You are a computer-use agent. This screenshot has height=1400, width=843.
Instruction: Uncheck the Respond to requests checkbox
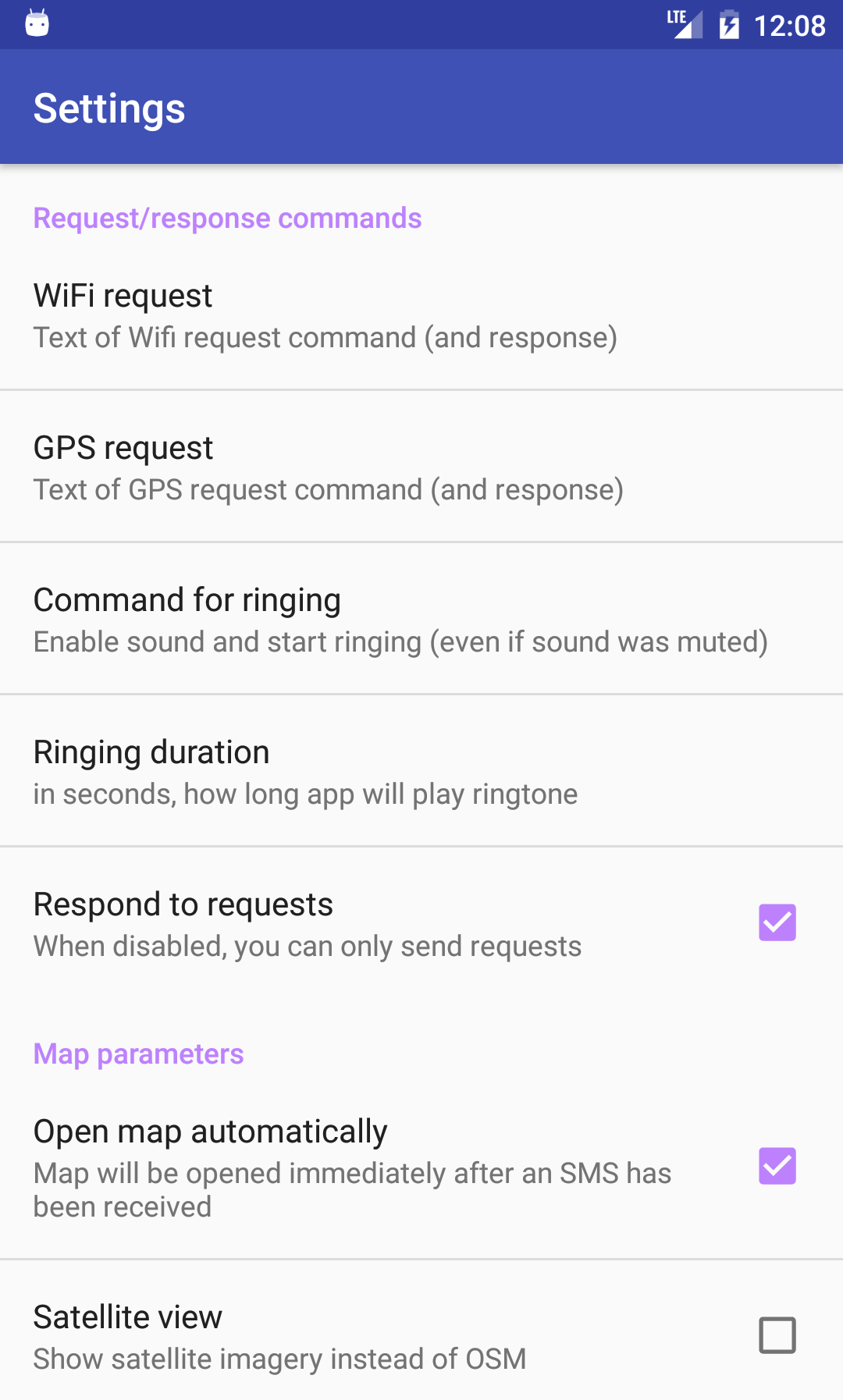[x=777, y=922]
